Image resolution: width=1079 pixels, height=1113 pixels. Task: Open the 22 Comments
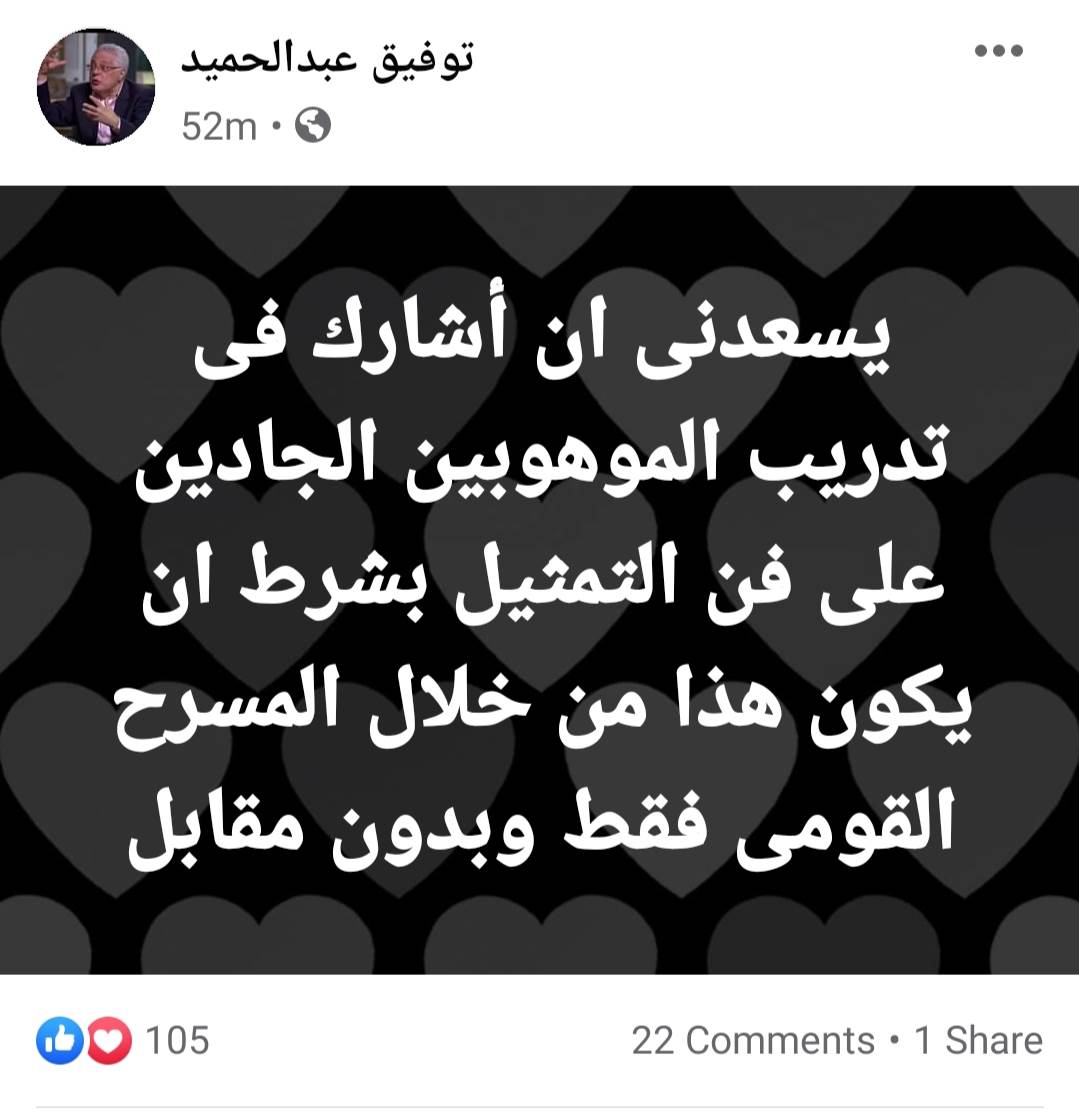pos(752,1041)
